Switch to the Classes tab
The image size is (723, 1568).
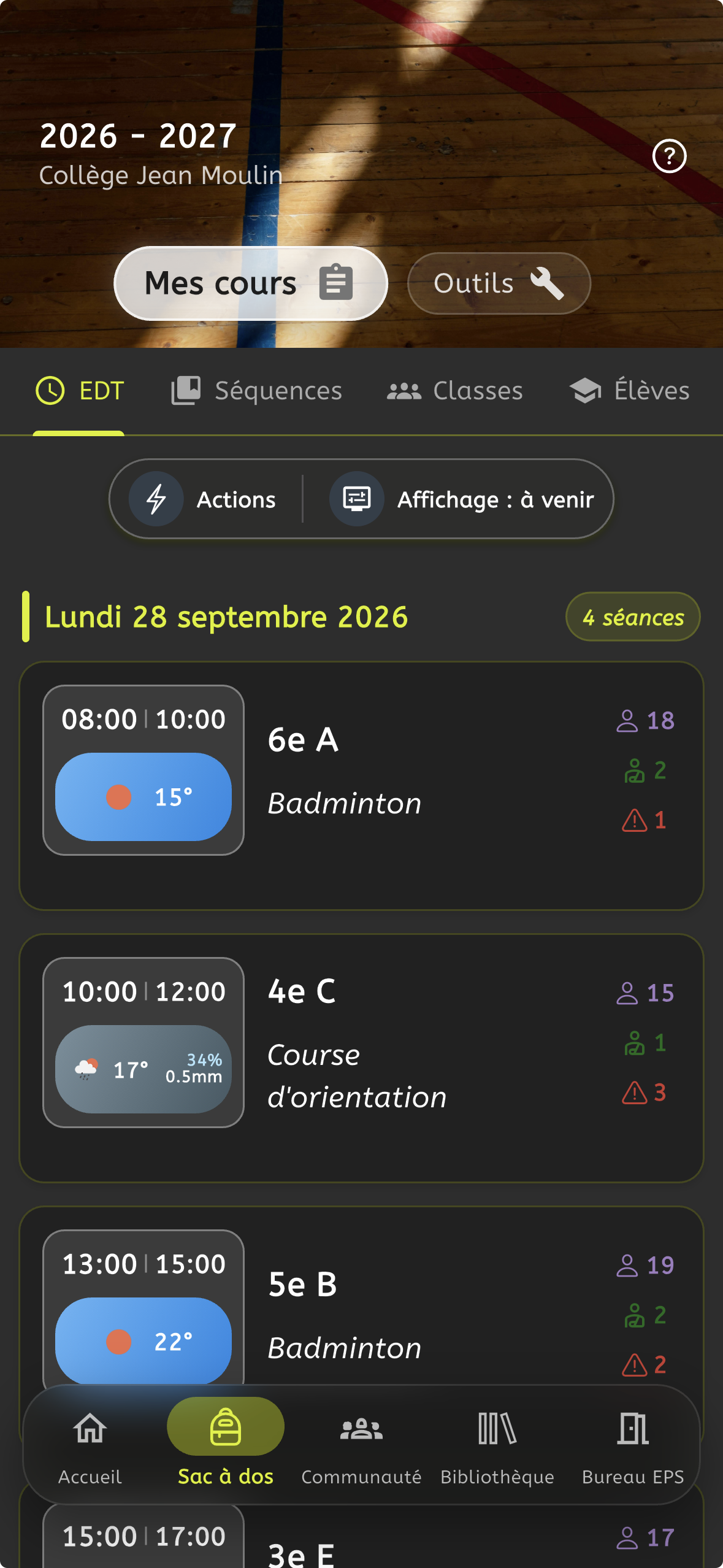coord(454,391)
